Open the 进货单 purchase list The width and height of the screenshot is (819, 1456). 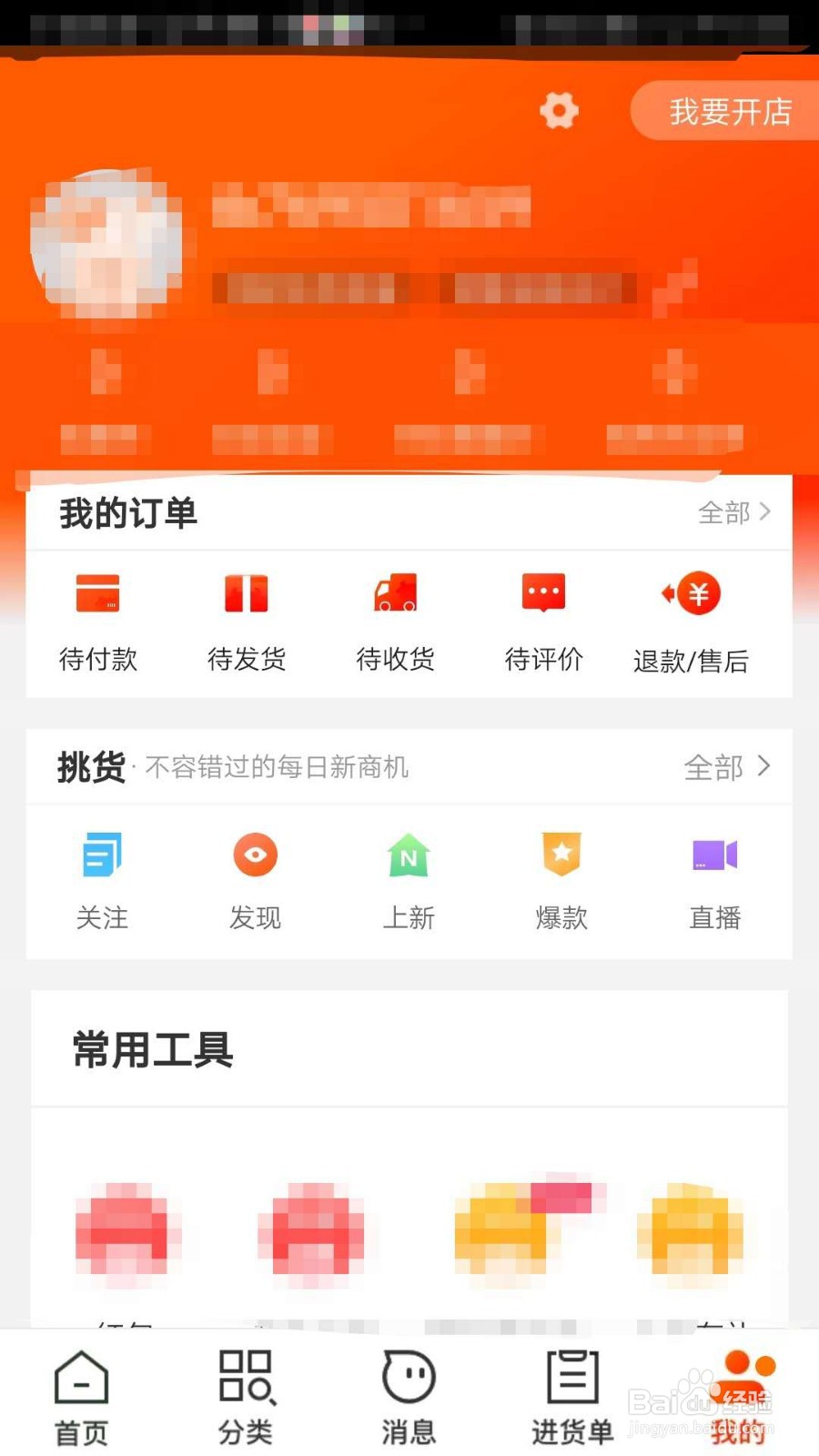(572, 1397)
